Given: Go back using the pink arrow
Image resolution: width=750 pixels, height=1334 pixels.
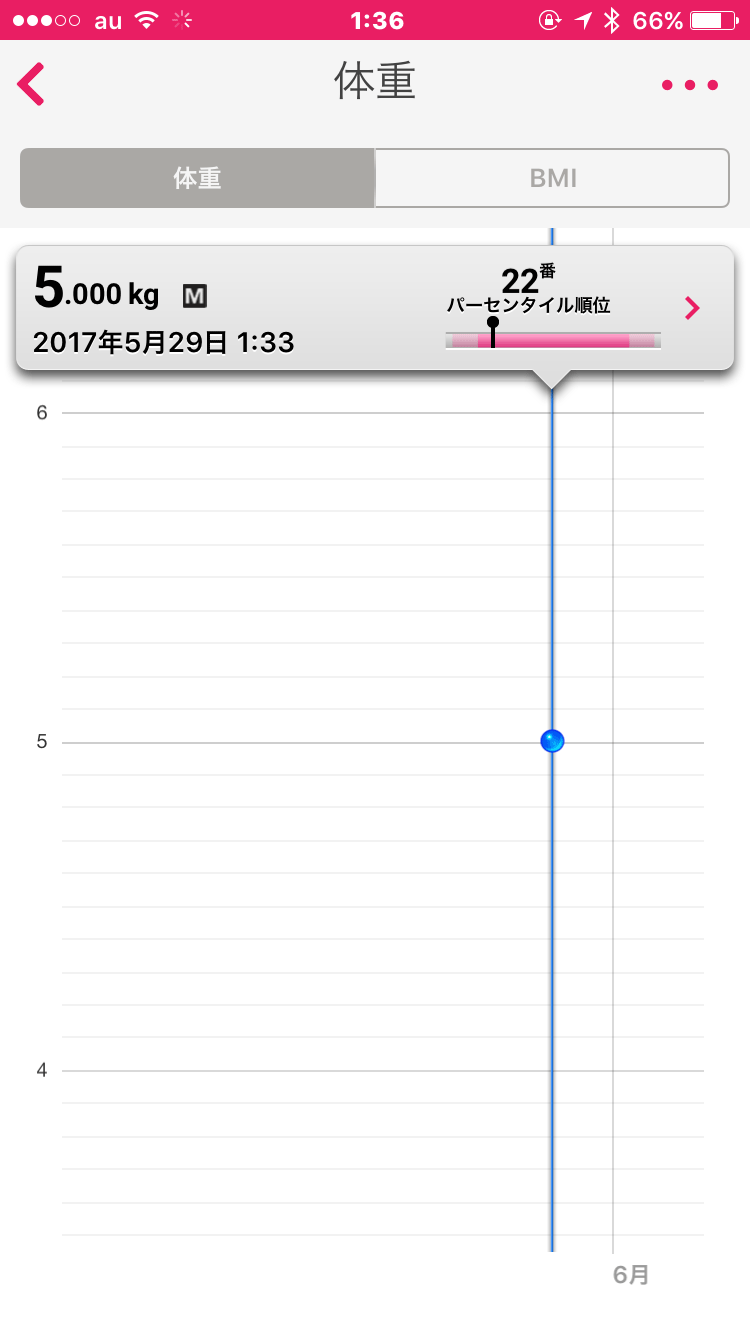Looking at the screenshot, I should tap(31, 85).
